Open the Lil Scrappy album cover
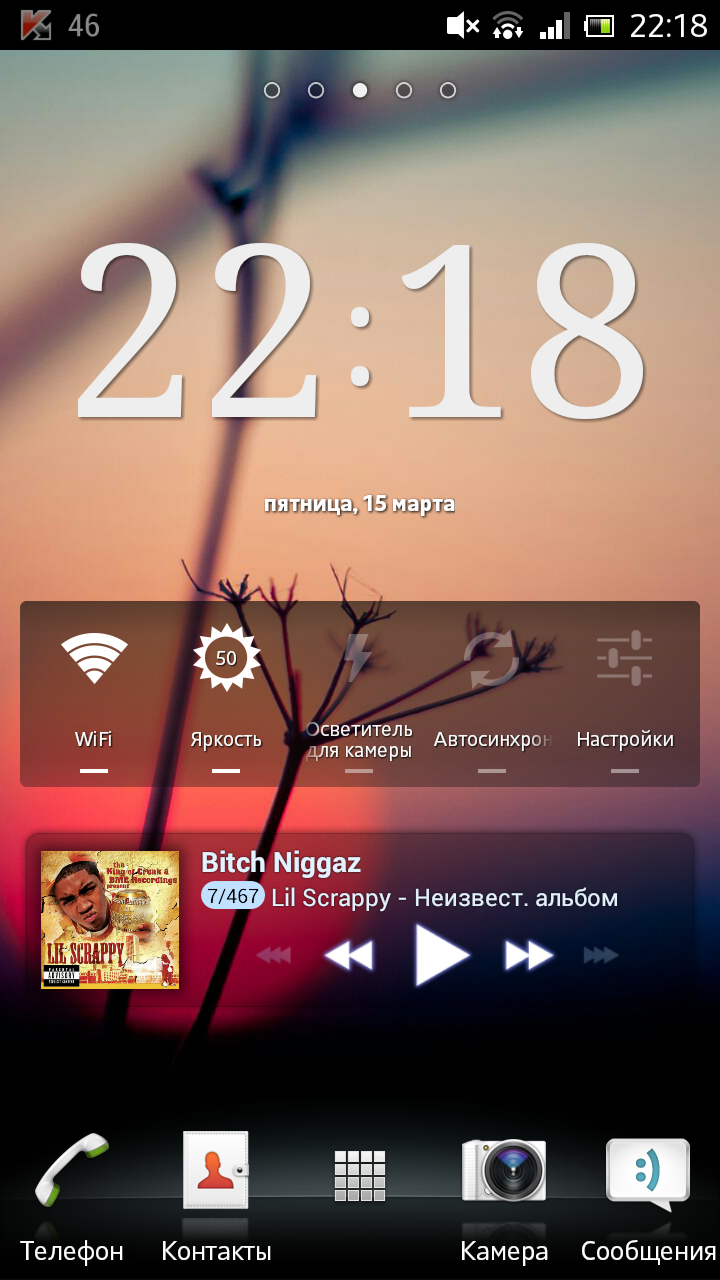Screen dimensions: 720x1280 tap(110, 920)
